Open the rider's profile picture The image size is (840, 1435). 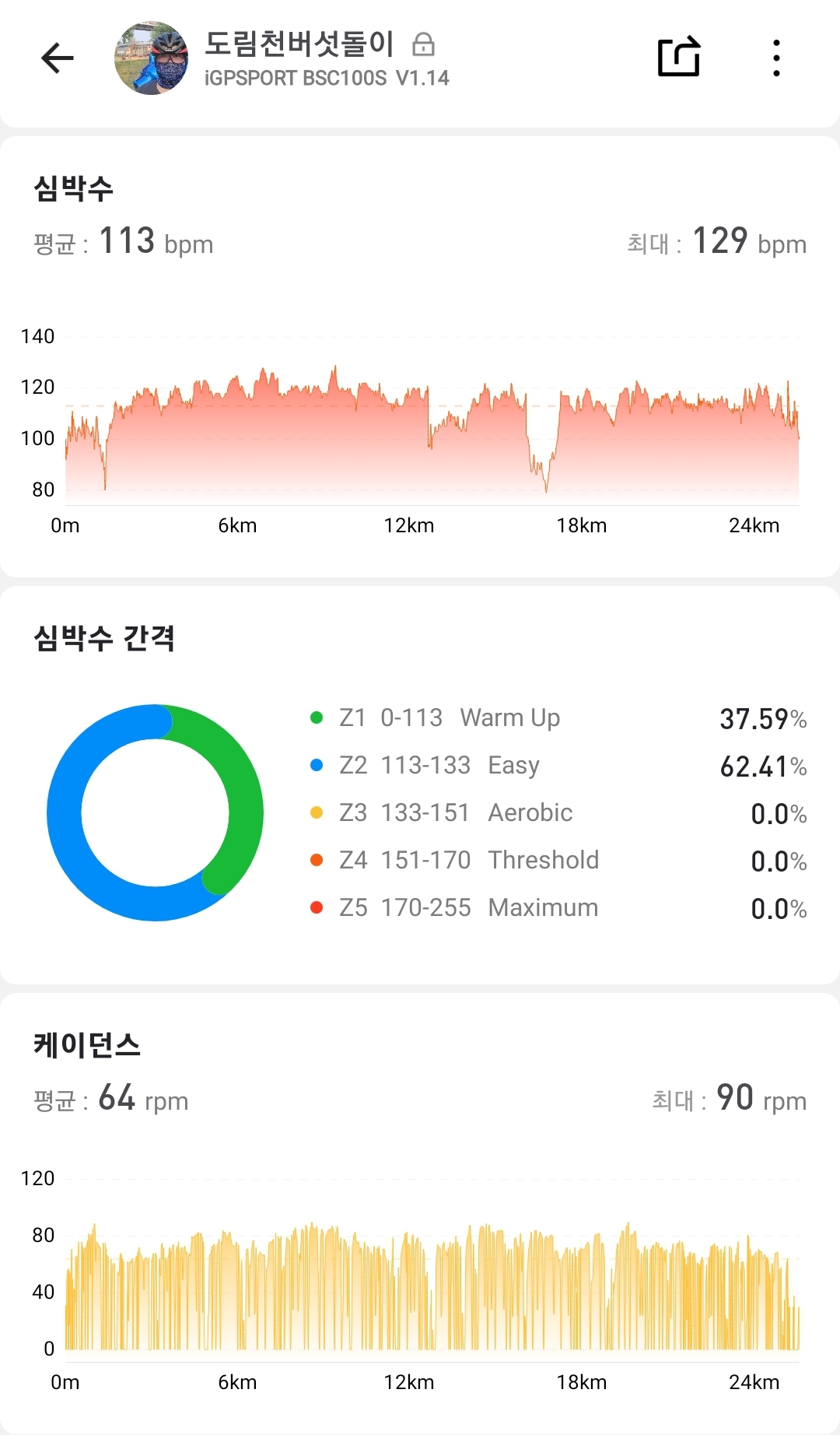click(x=152, y=58)
